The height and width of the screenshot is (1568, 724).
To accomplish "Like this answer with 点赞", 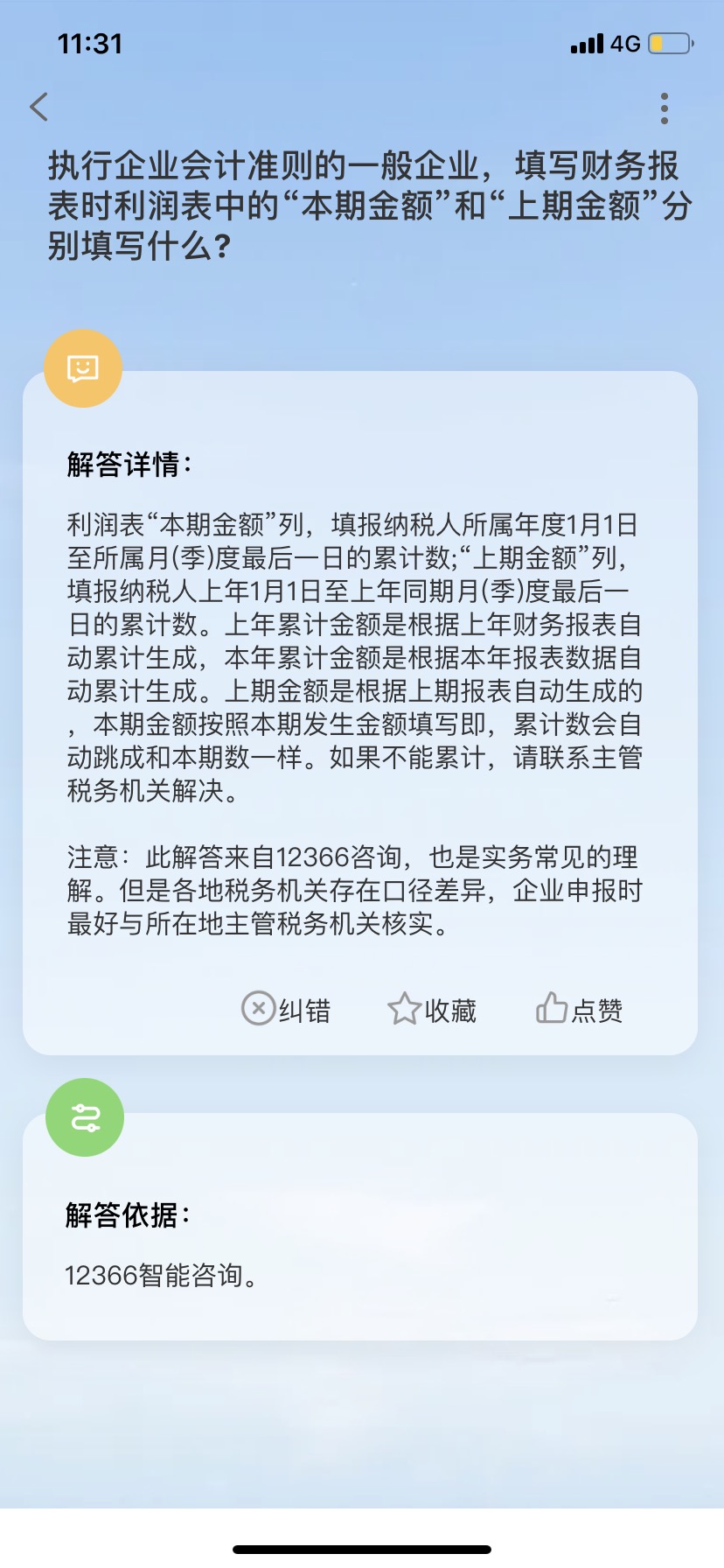I will (x=579, y=1009).
